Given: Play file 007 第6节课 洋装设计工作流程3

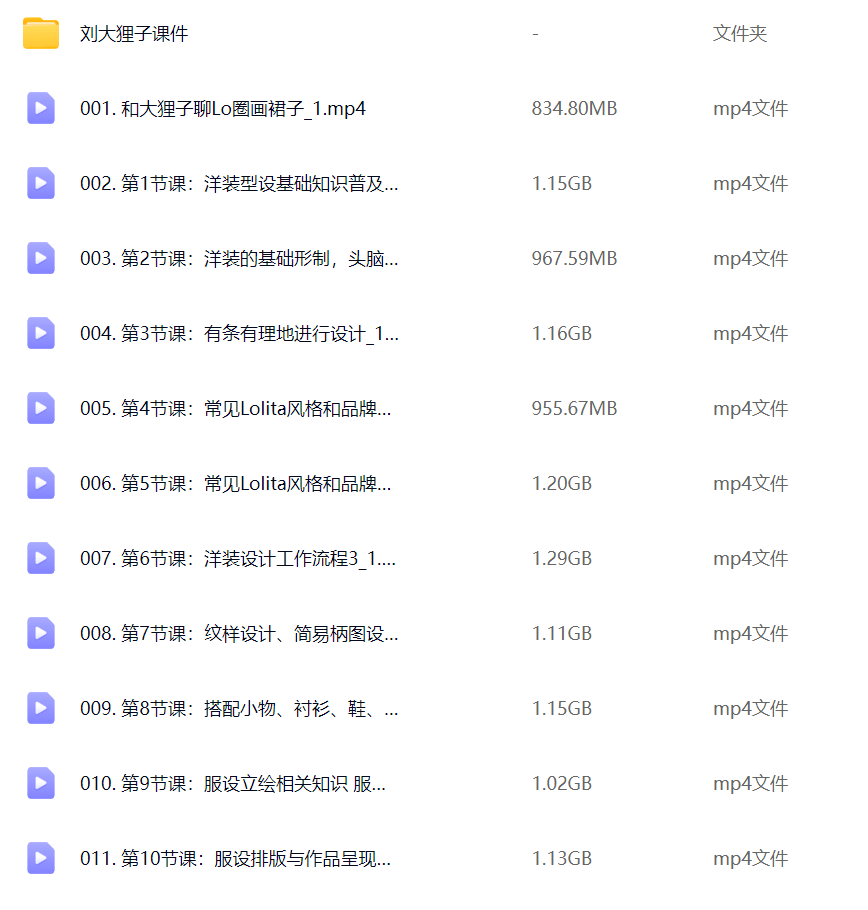Looking at the screenshot, I should (x=237, y=559).
